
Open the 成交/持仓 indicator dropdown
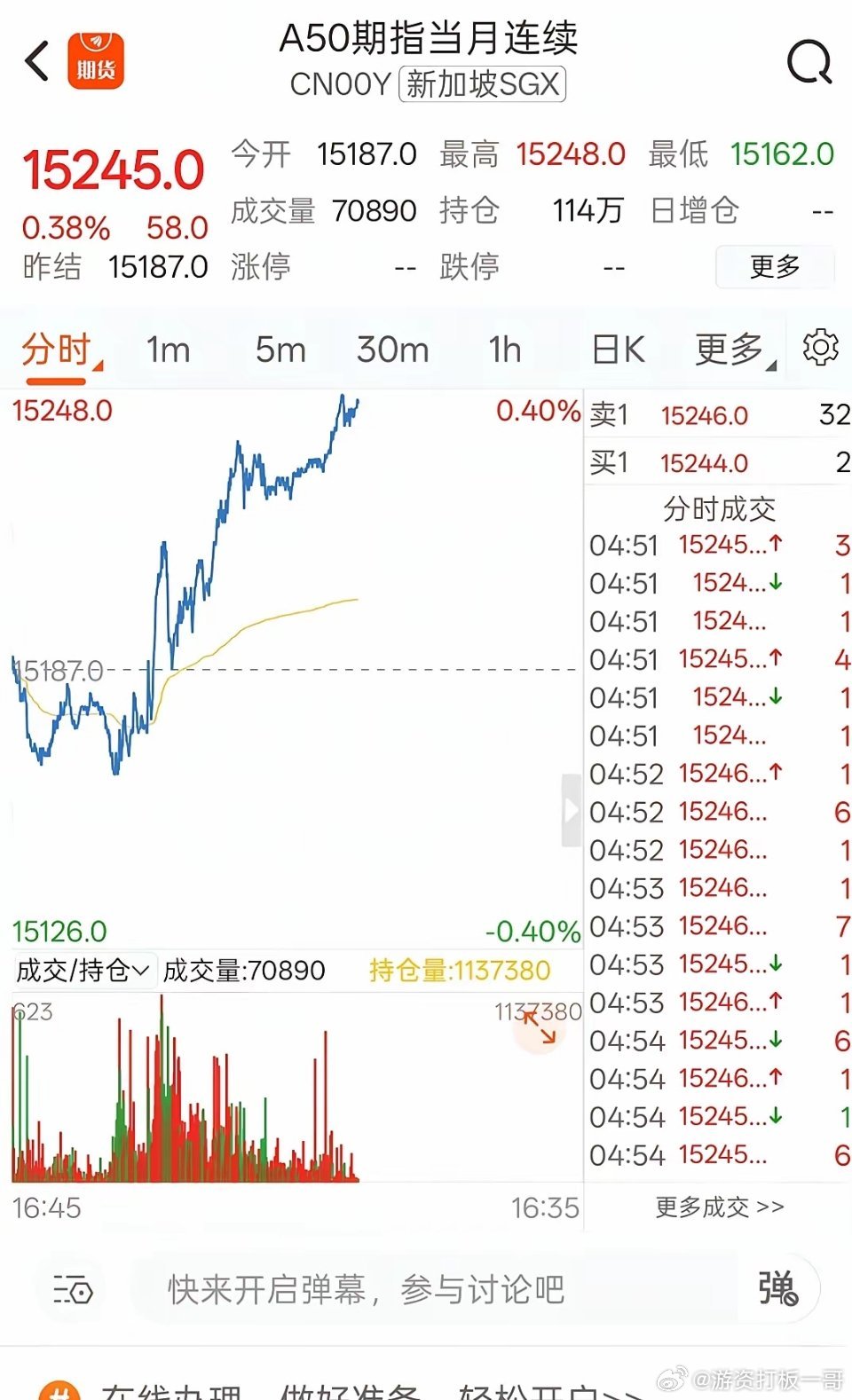[83, 971]
